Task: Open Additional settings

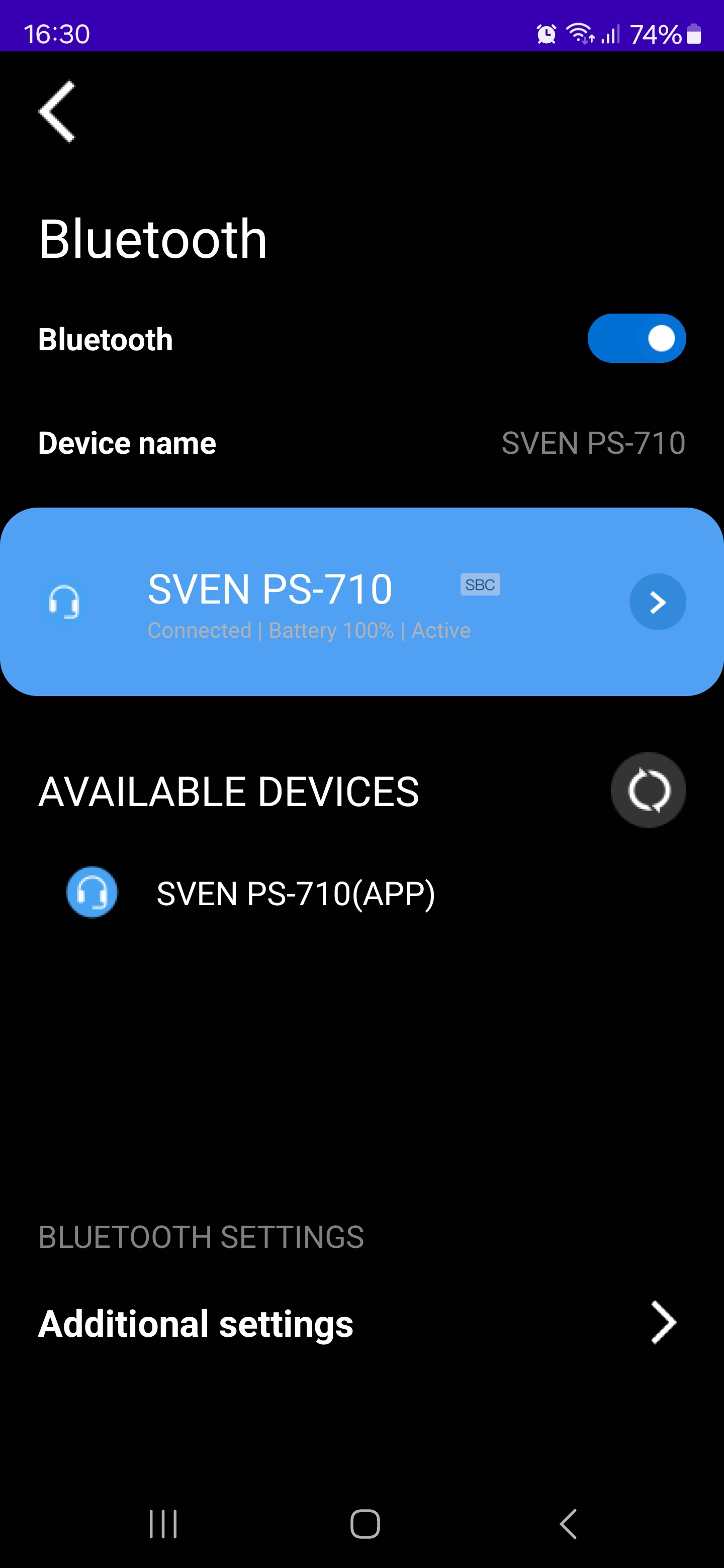Action: click(361, 1323)
